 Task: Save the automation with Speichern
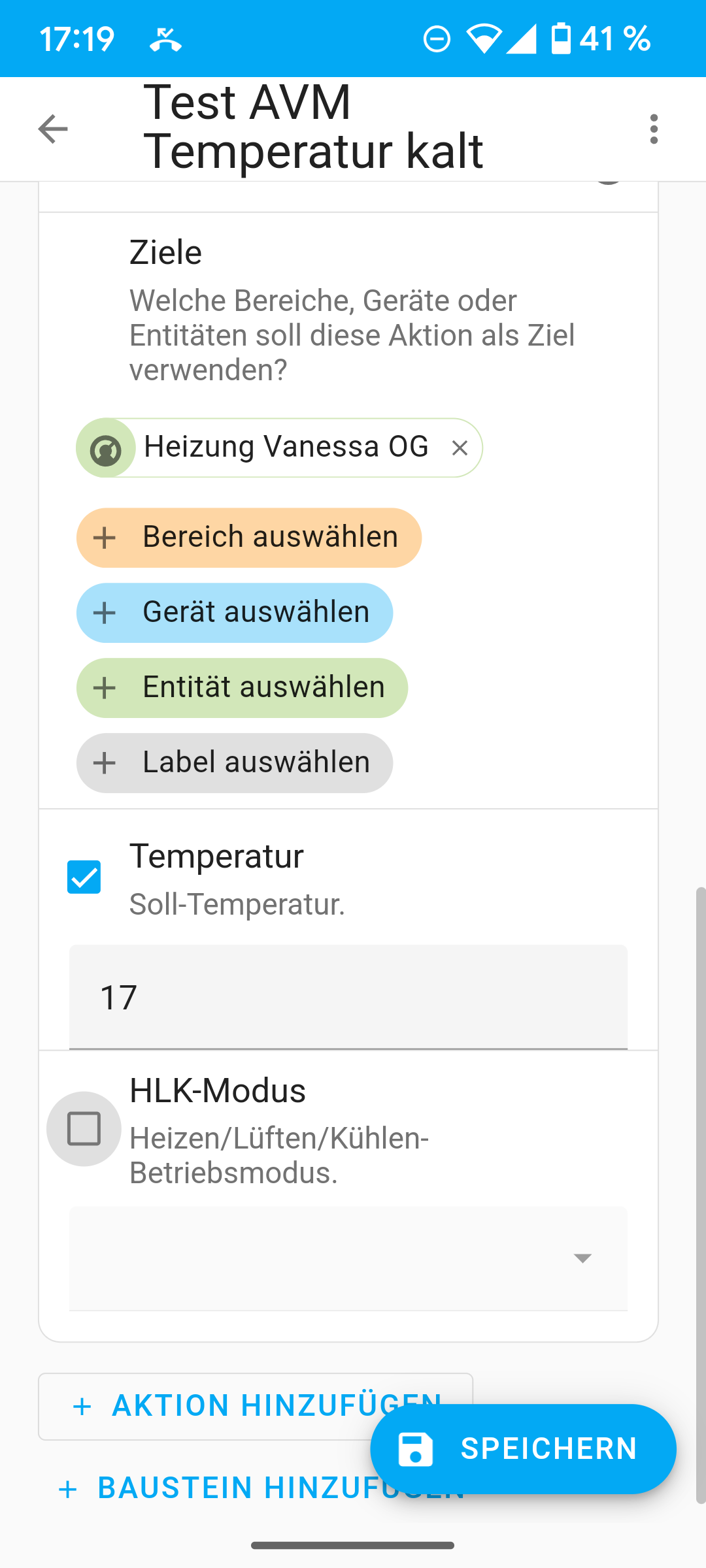pyautogui.click(x=523, y=1448)
